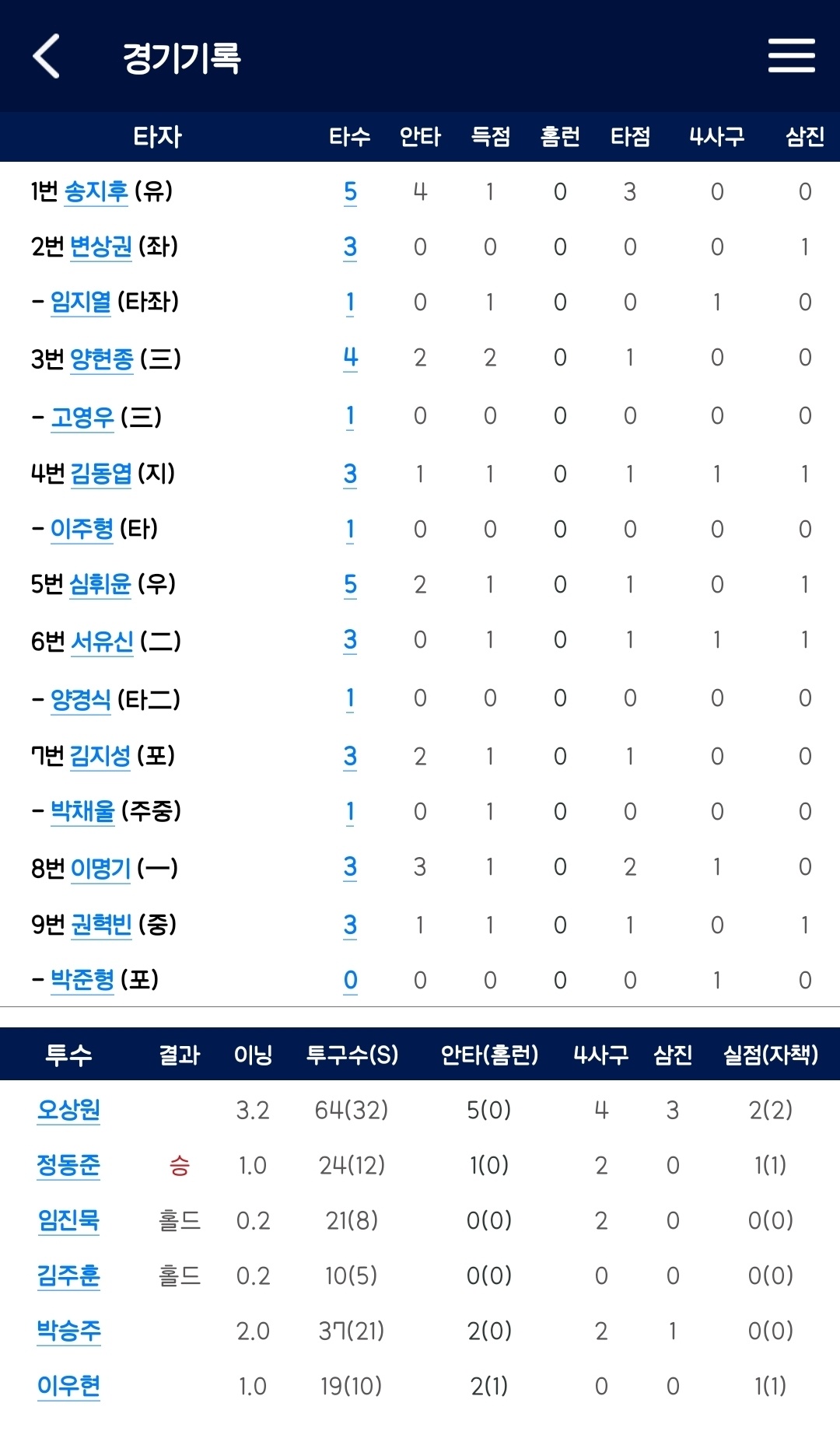Tap the 이명기 player link
Image resolution: width=840 pixels, height=1452 pixels.
100,868
